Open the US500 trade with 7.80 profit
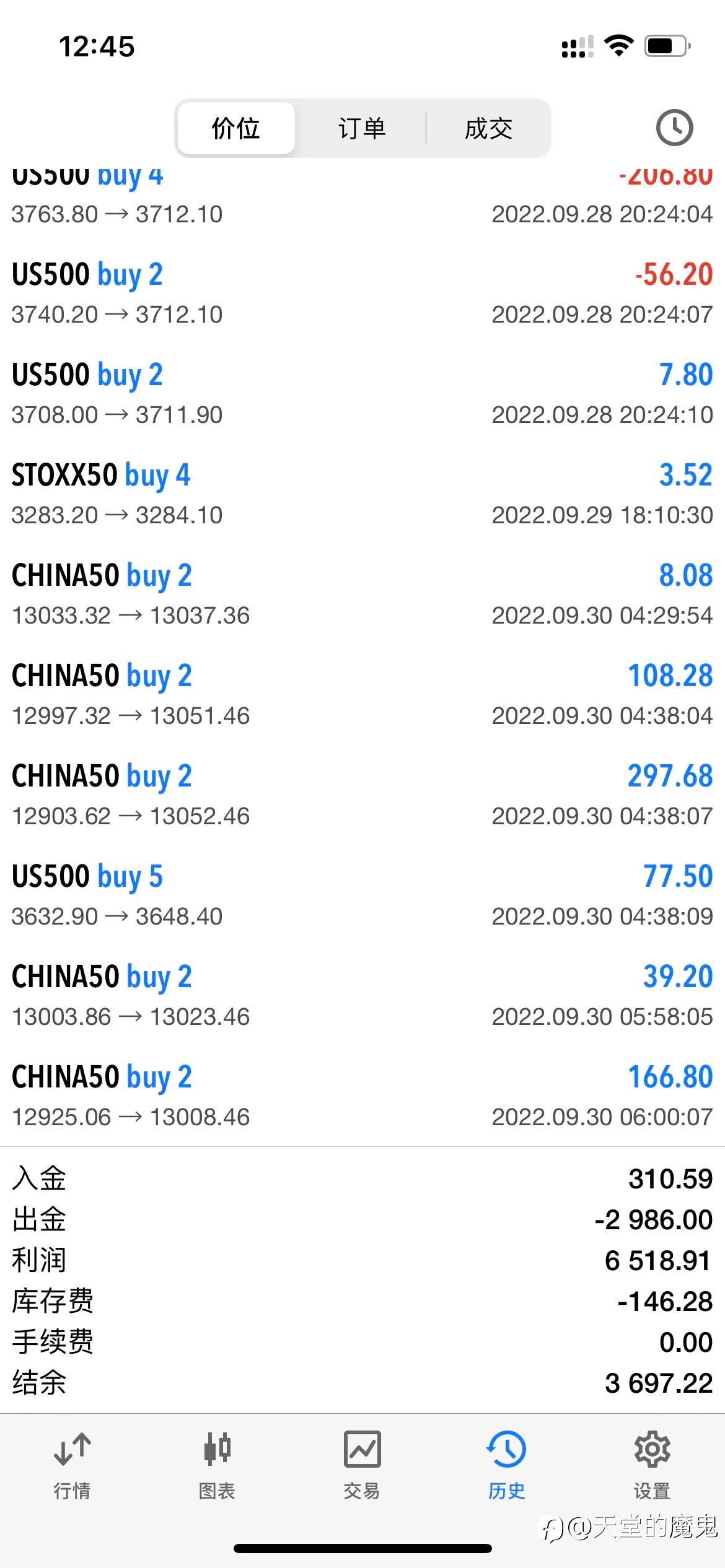 point(362,394)
